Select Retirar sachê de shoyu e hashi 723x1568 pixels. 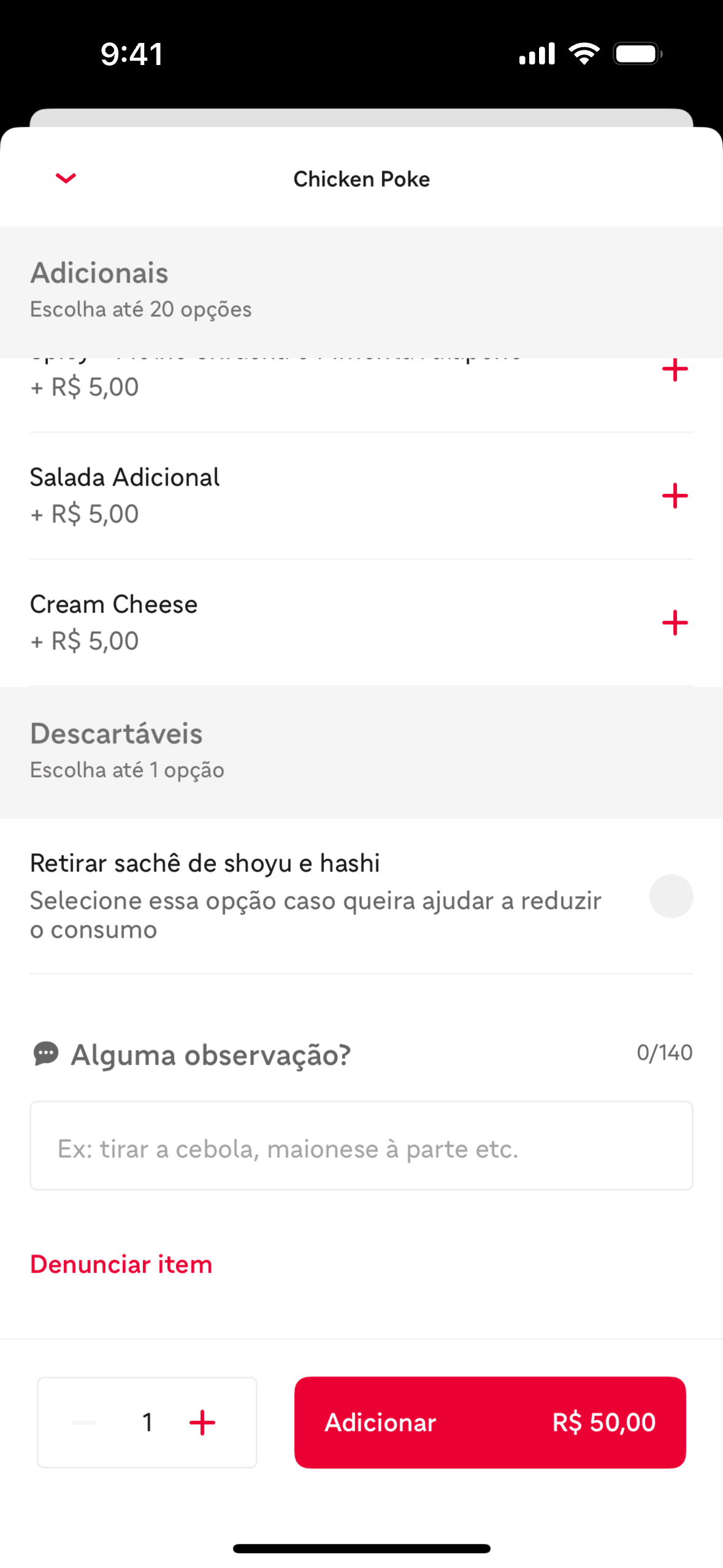[x=671, y=896]
